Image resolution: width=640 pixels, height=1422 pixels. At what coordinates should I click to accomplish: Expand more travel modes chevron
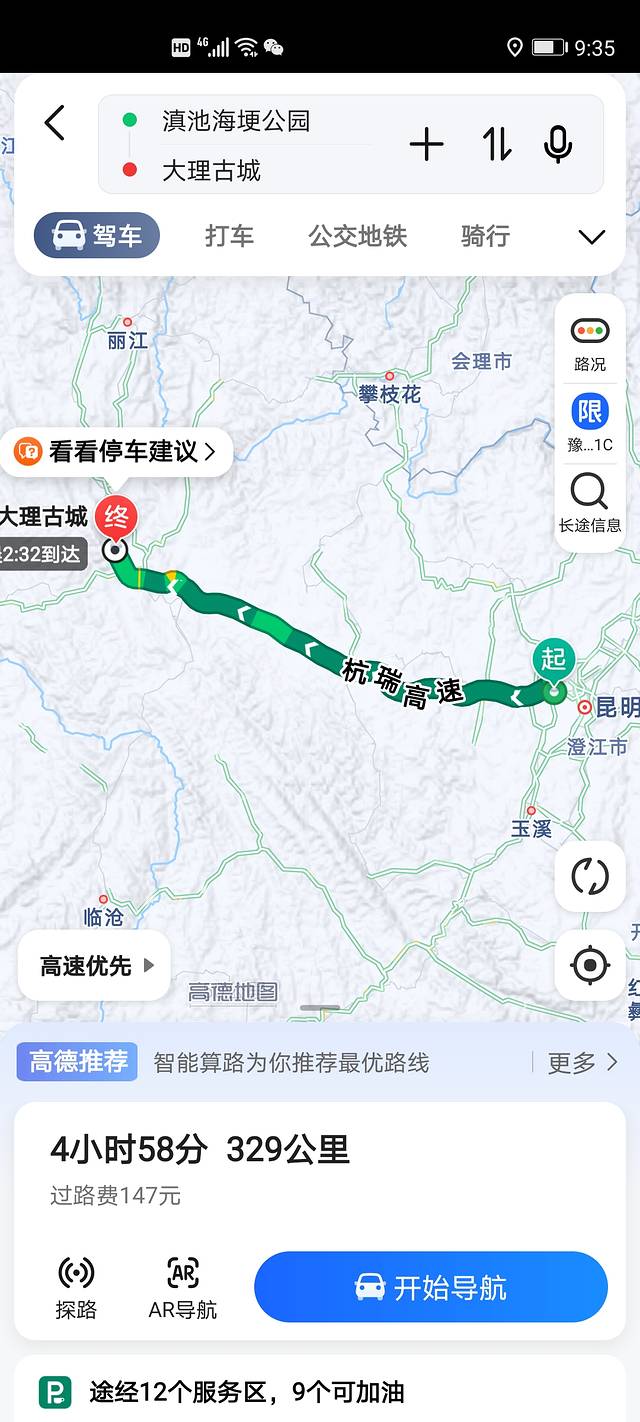pos(592,237)
